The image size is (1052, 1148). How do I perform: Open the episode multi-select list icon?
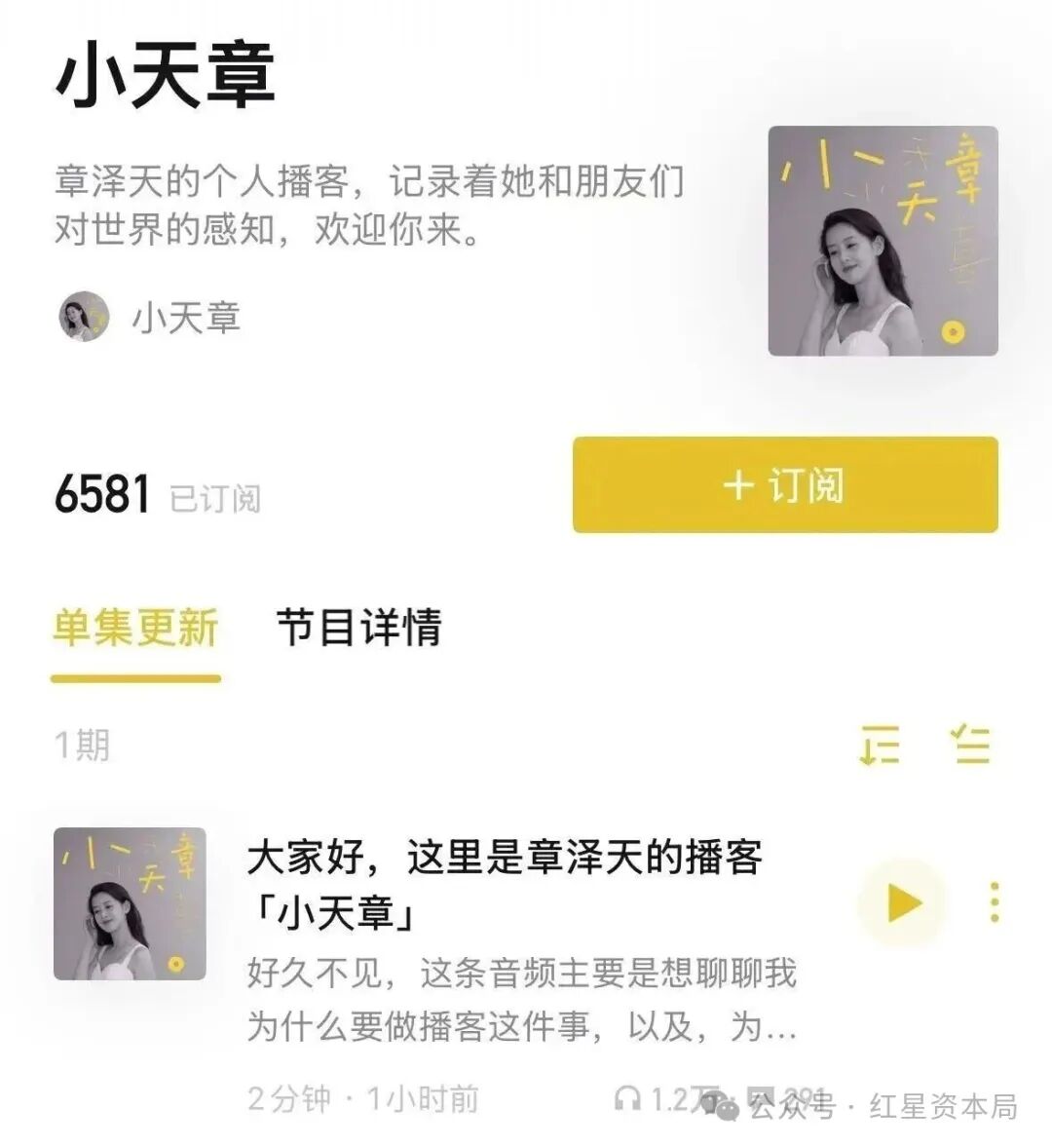[970, 746]
